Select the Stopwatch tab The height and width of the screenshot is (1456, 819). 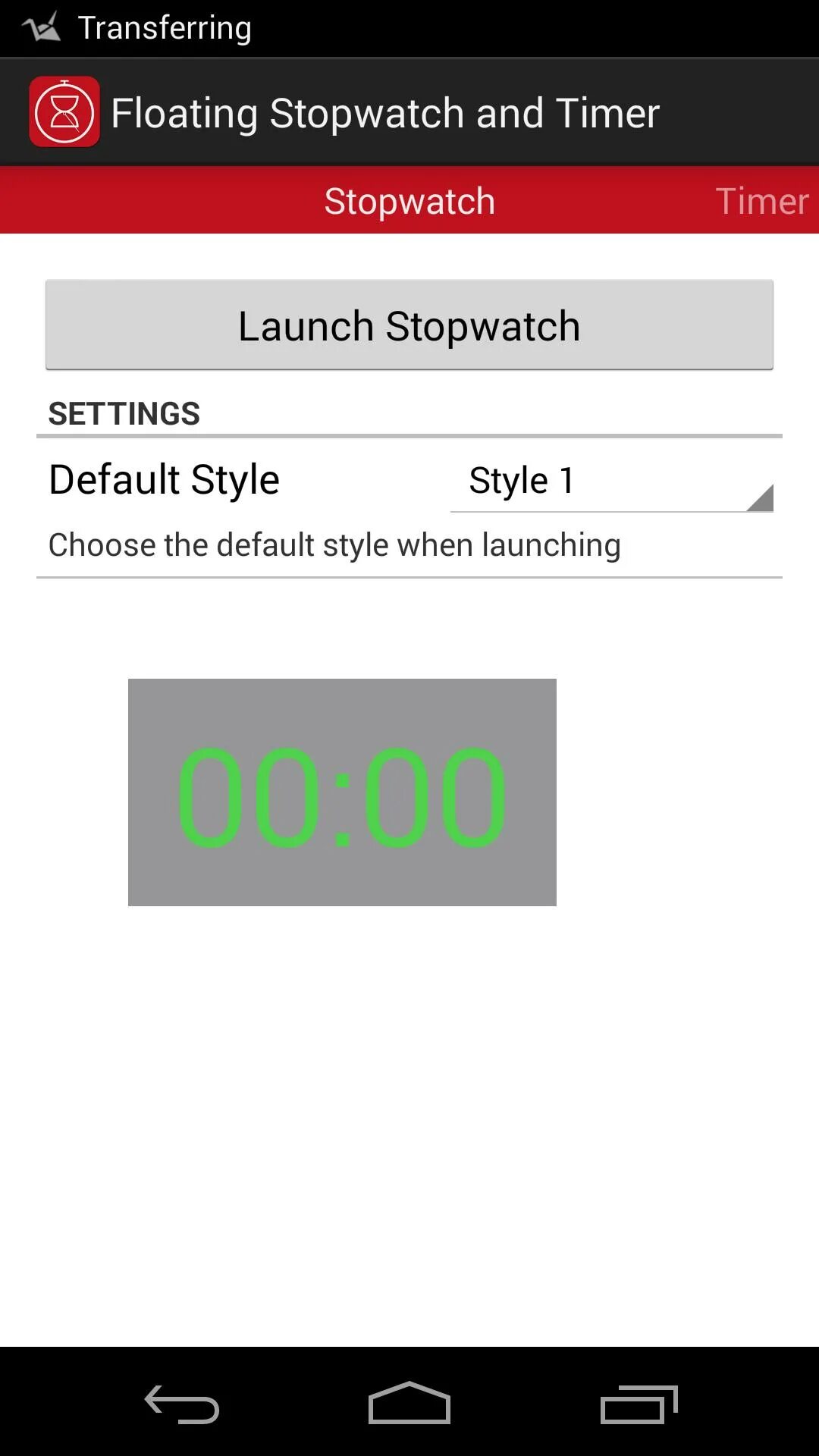click(409, 201)
